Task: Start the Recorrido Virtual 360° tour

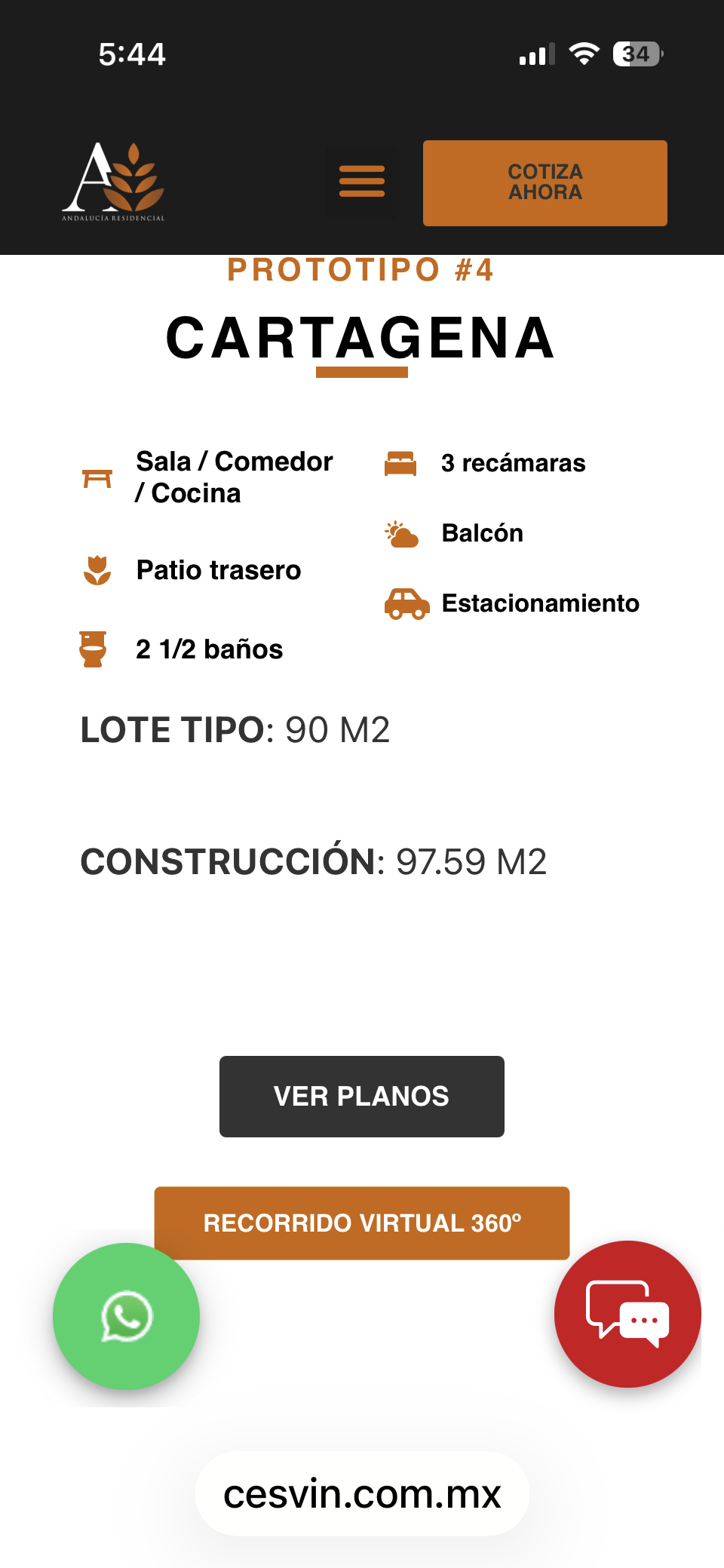Action: point(362,1223)
